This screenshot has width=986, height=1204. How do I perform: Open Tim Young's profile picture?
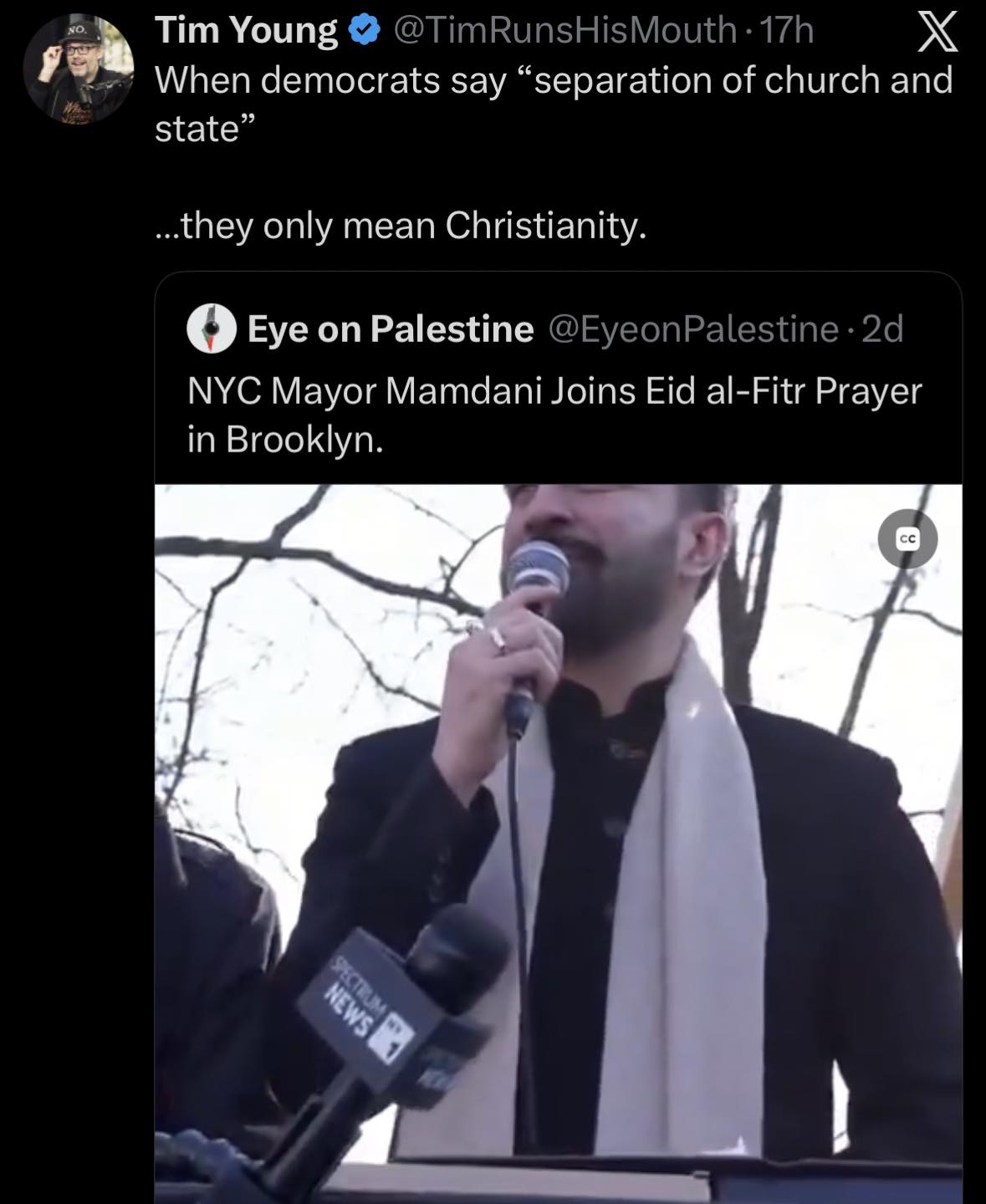coord(79,69)
